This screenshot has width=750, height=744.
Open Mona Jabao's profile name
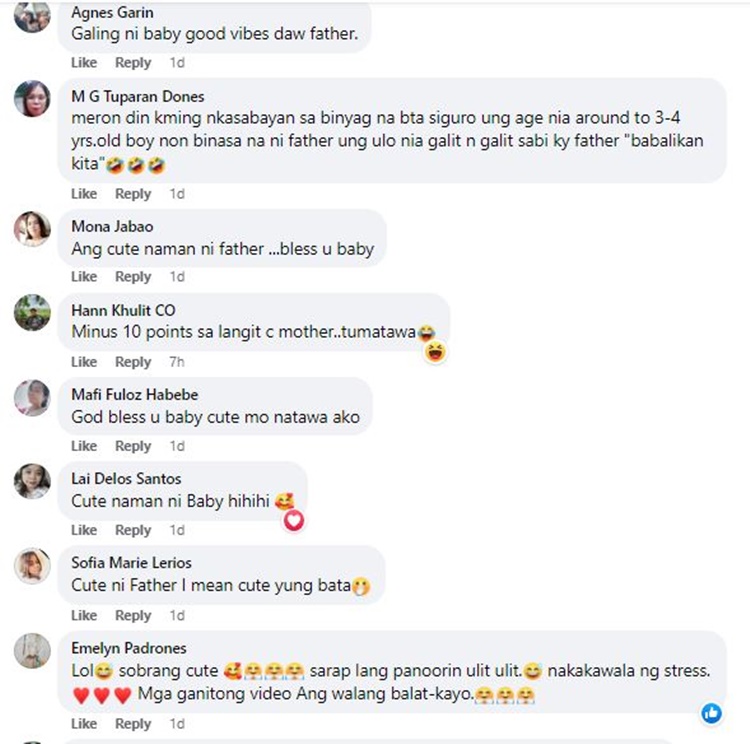(x=112, y=227)
